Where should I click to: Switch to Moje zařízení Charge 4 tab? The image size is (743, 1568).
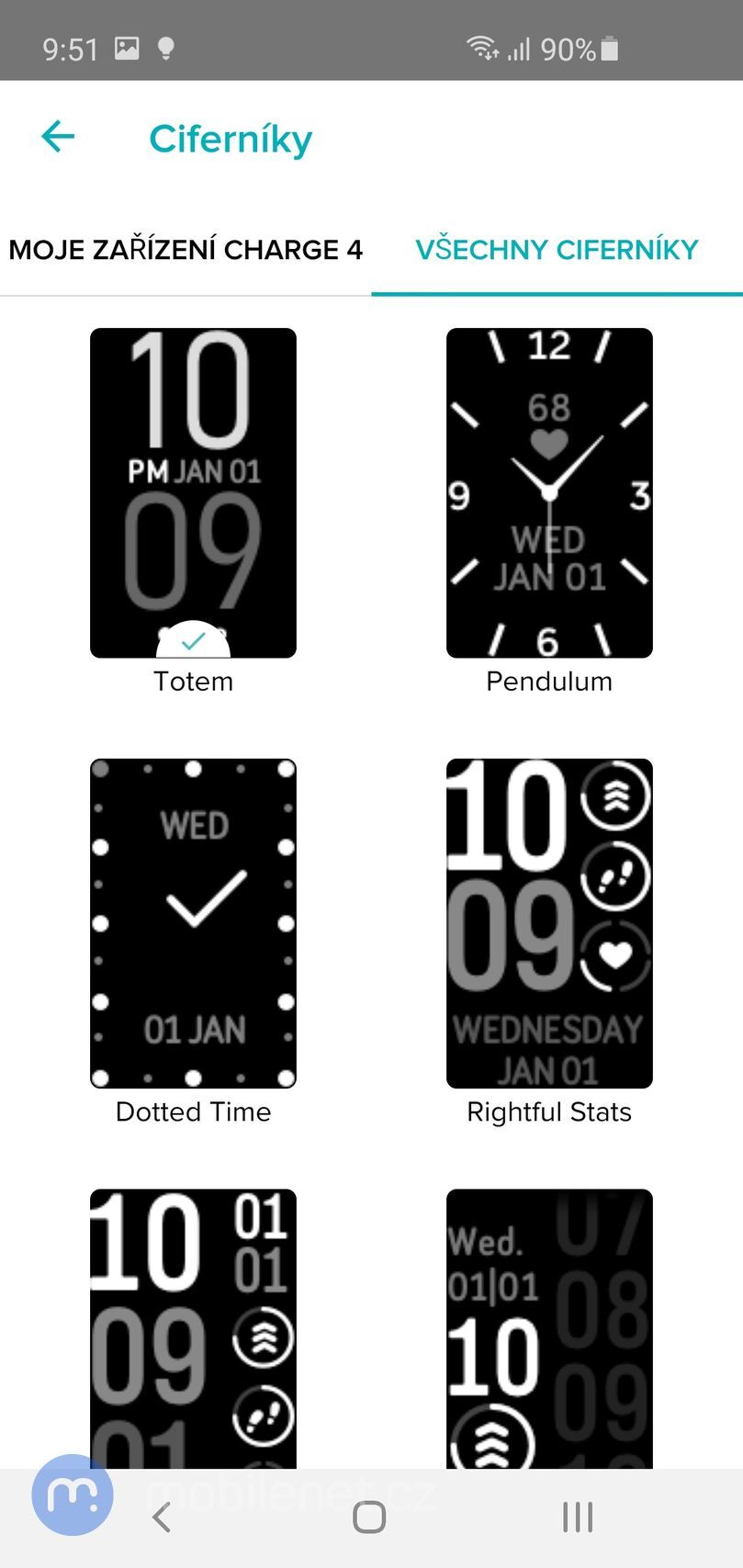coord(186,250)
